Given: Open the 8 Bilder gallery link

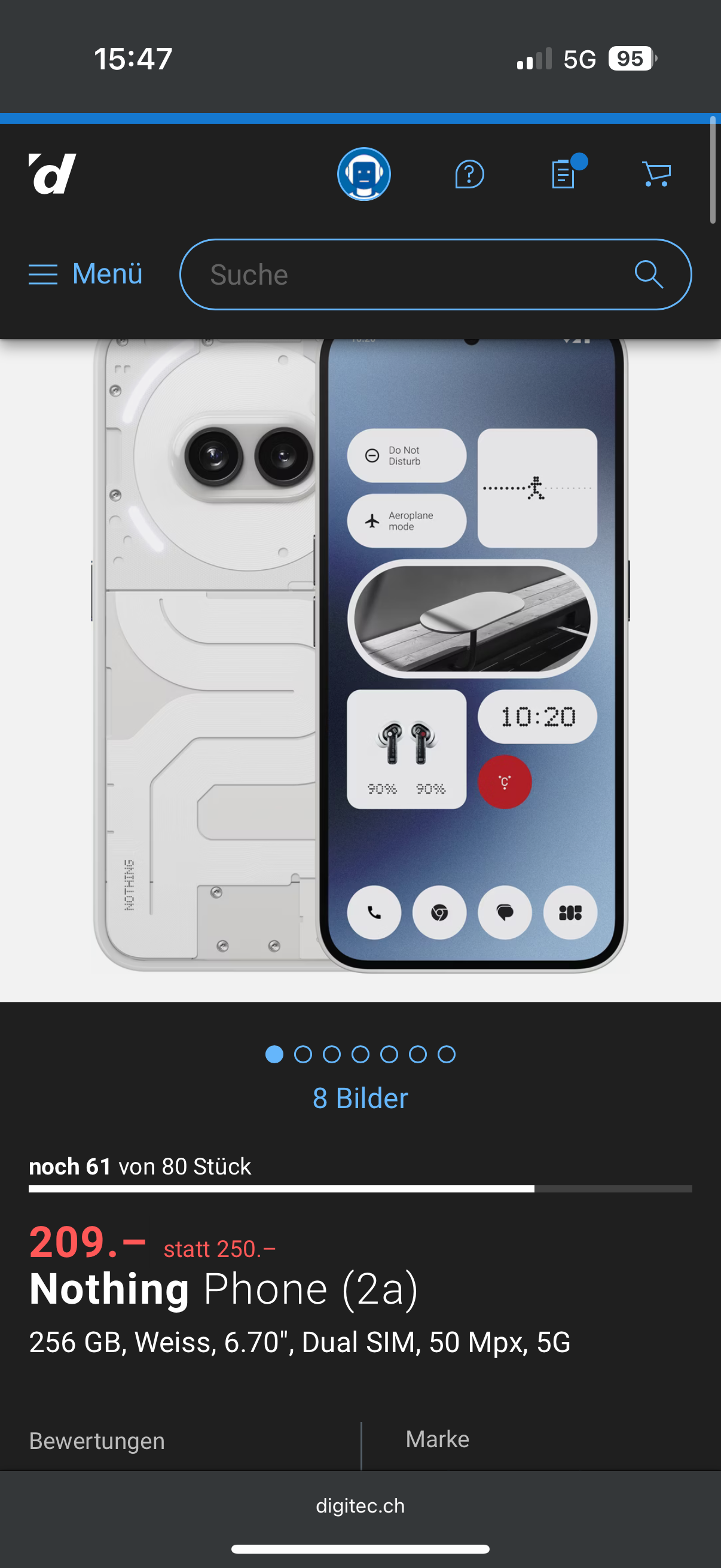Looking at the screenshot, I should pos(360,1099).
